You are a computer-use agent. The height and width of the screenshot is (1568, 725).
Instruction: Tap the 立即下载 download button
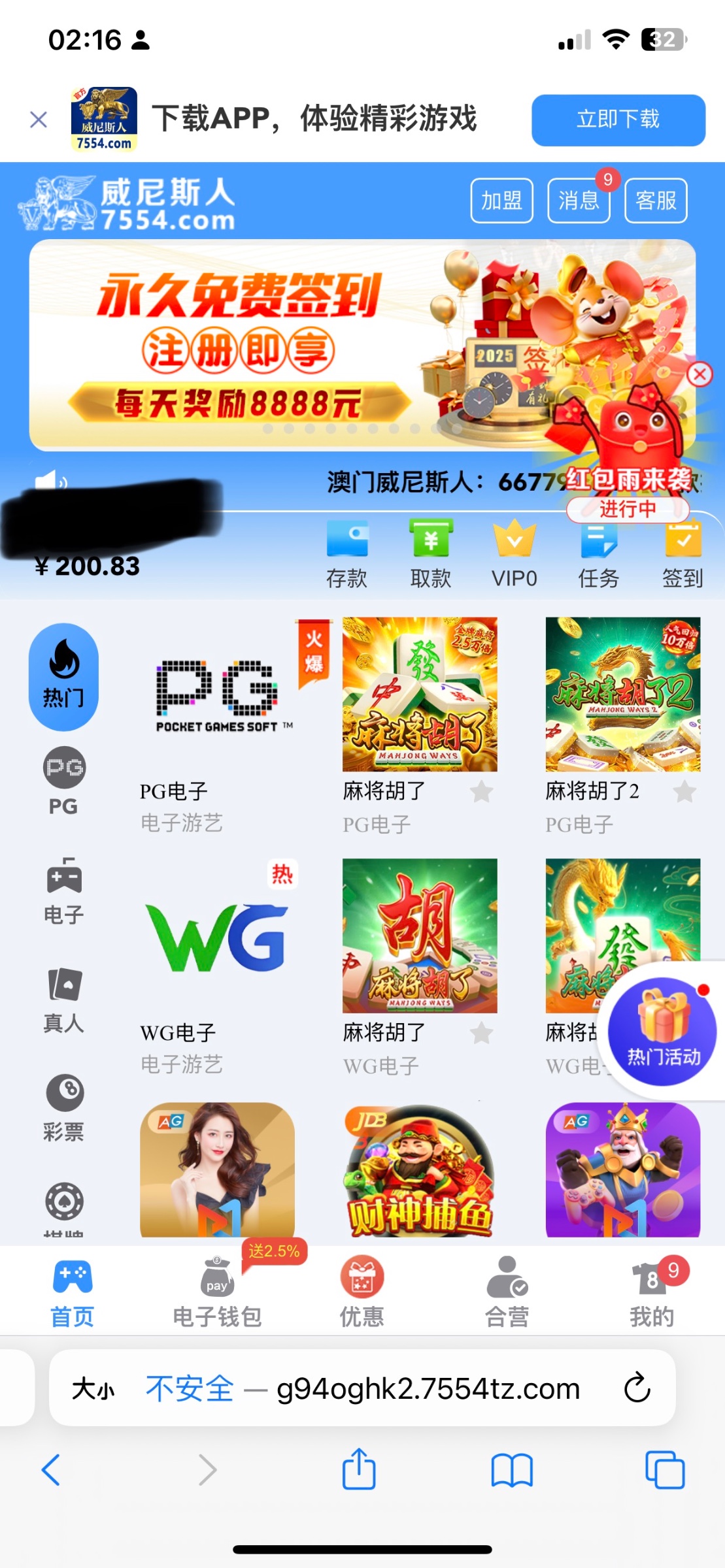coord(618,119)
